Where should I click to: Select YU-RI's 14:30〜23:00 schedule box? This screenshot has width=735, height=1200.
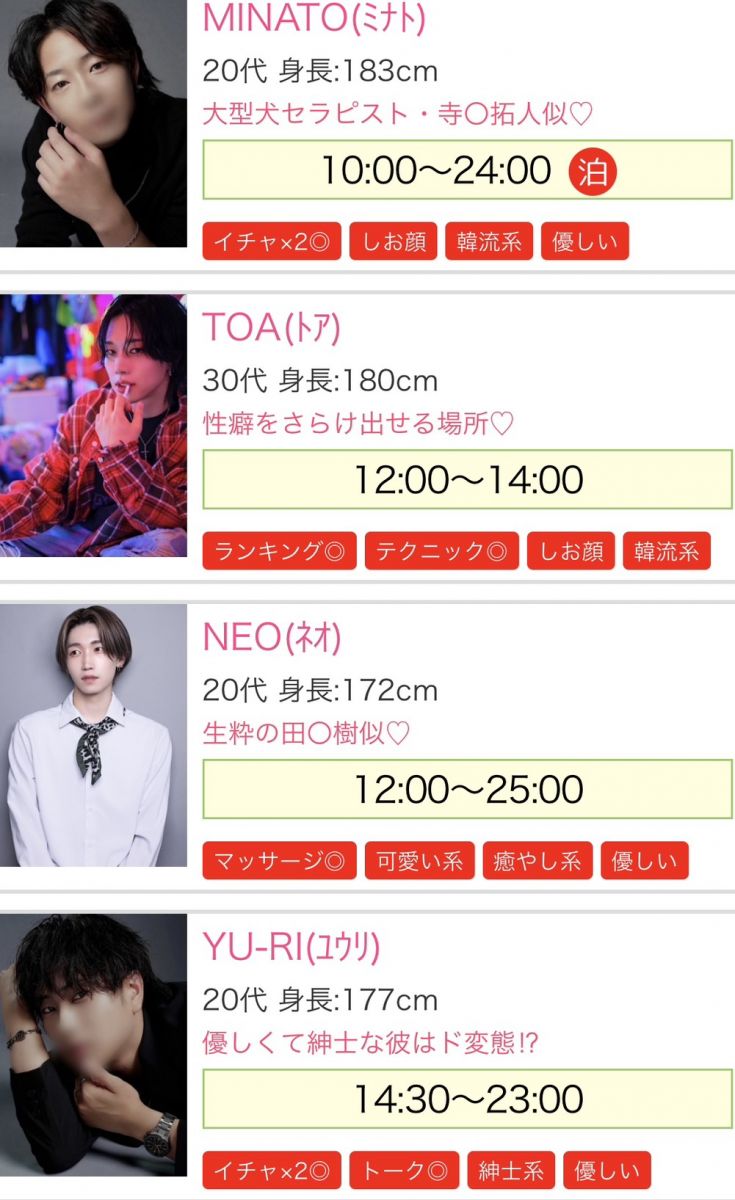[x=467, y=1099]
